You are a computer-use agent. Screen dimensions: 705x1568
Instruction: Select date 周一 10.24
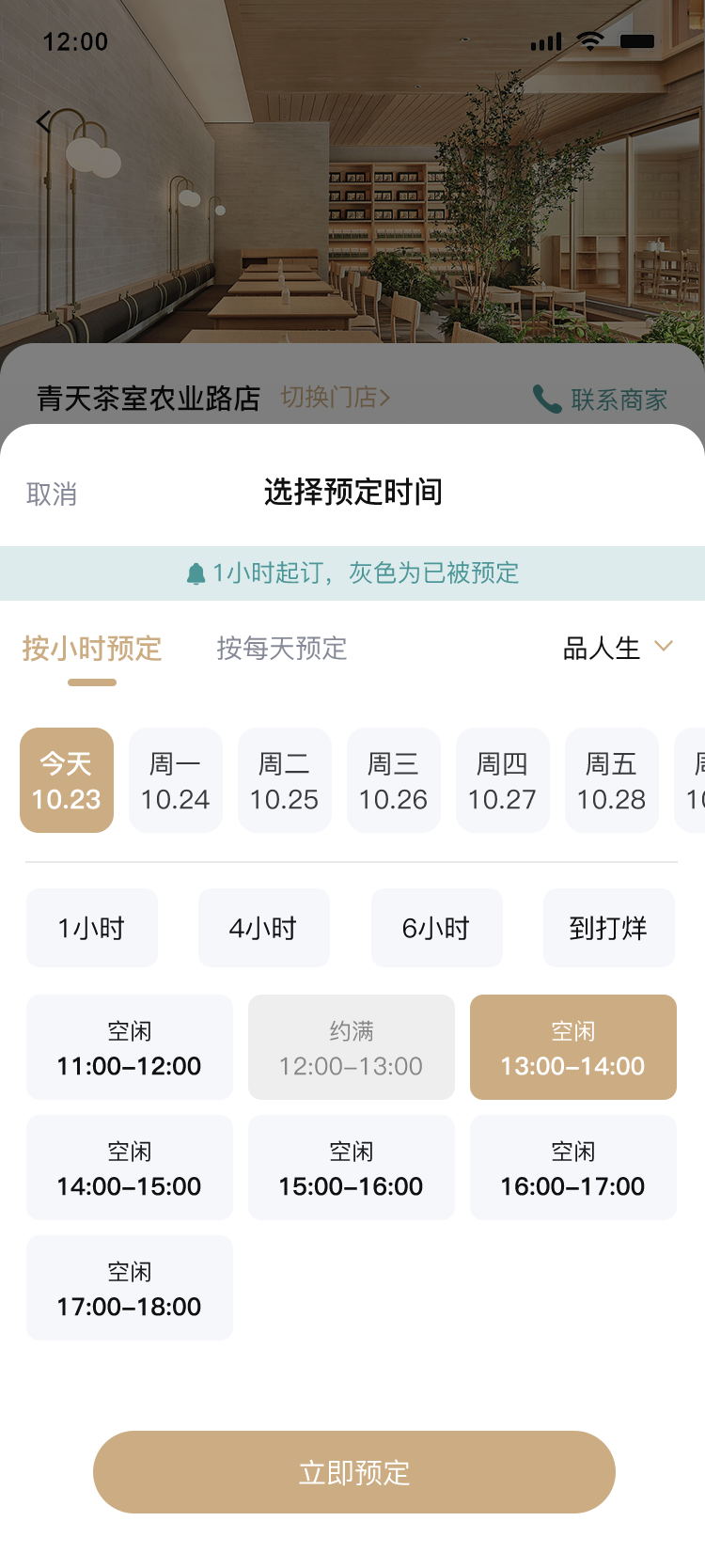[x=176, y=780]
